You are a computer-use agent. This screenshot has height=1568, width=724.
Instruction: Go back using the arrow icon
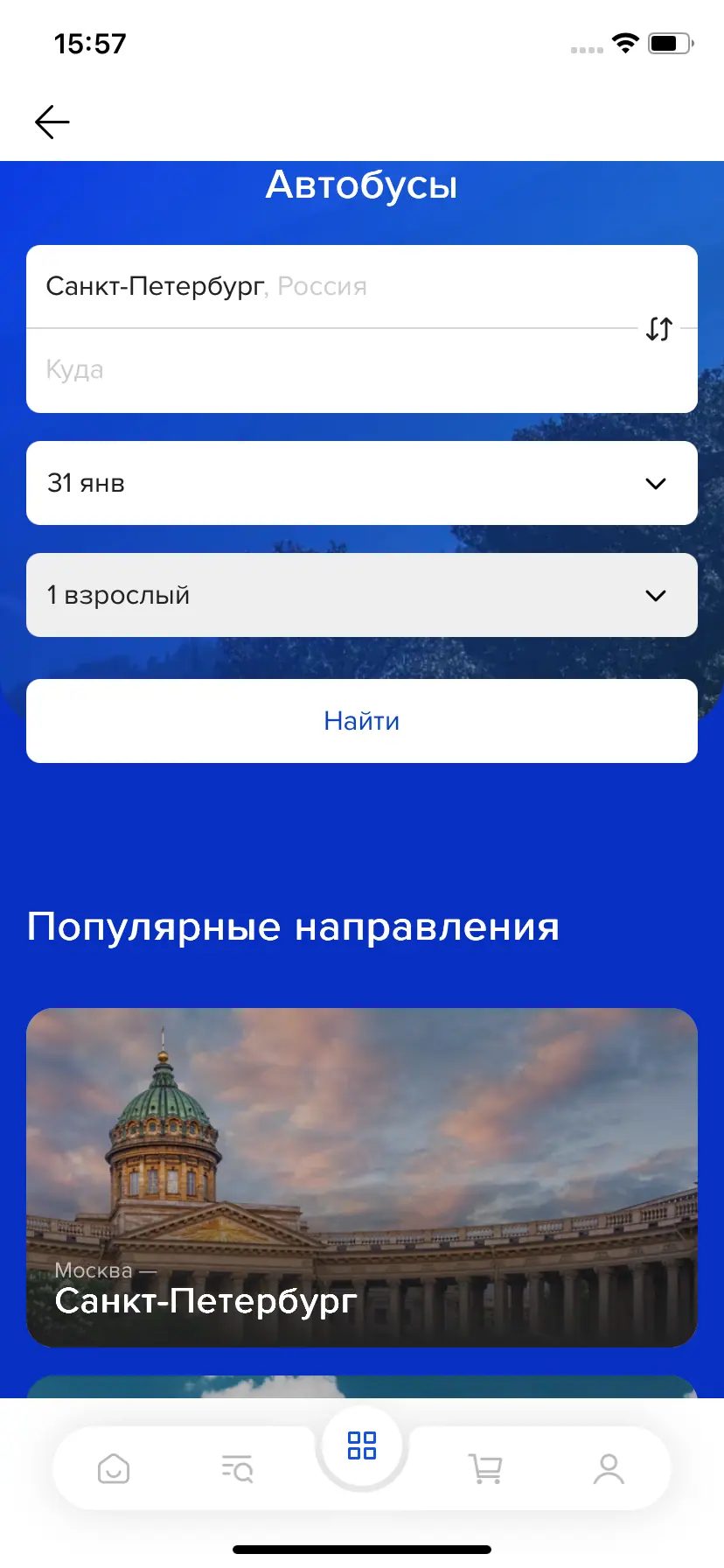click(x=52, y=122)
